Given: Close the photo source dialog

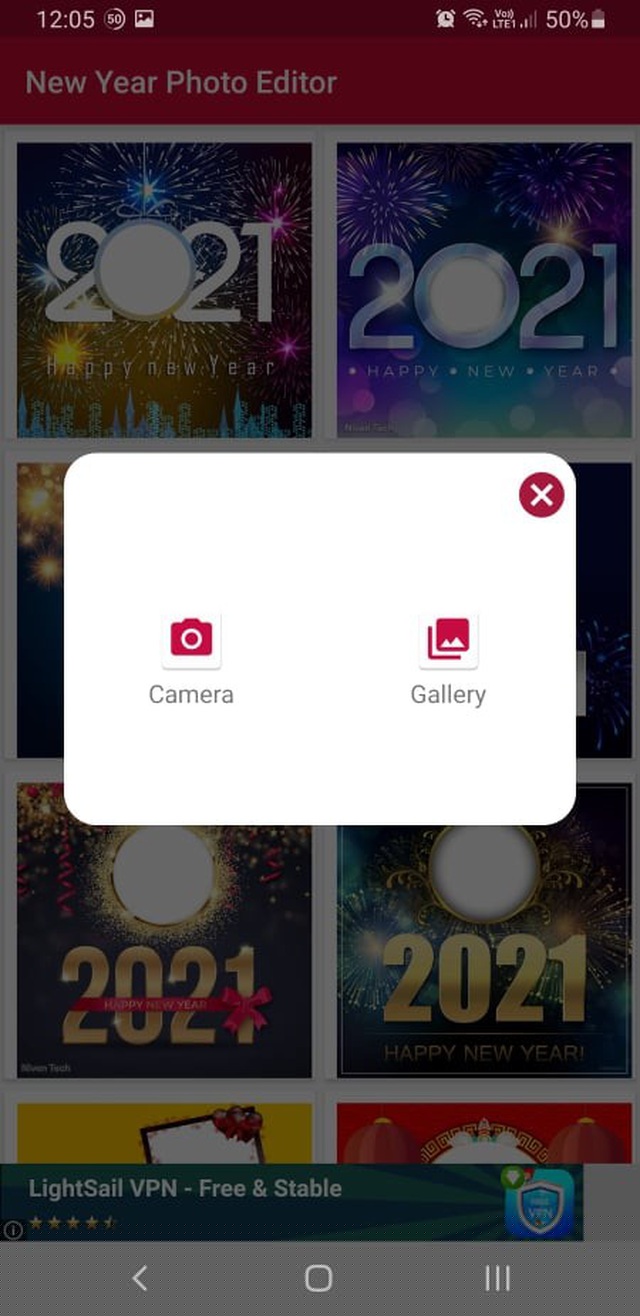Looking at the screenshot, I should [541, 495].
